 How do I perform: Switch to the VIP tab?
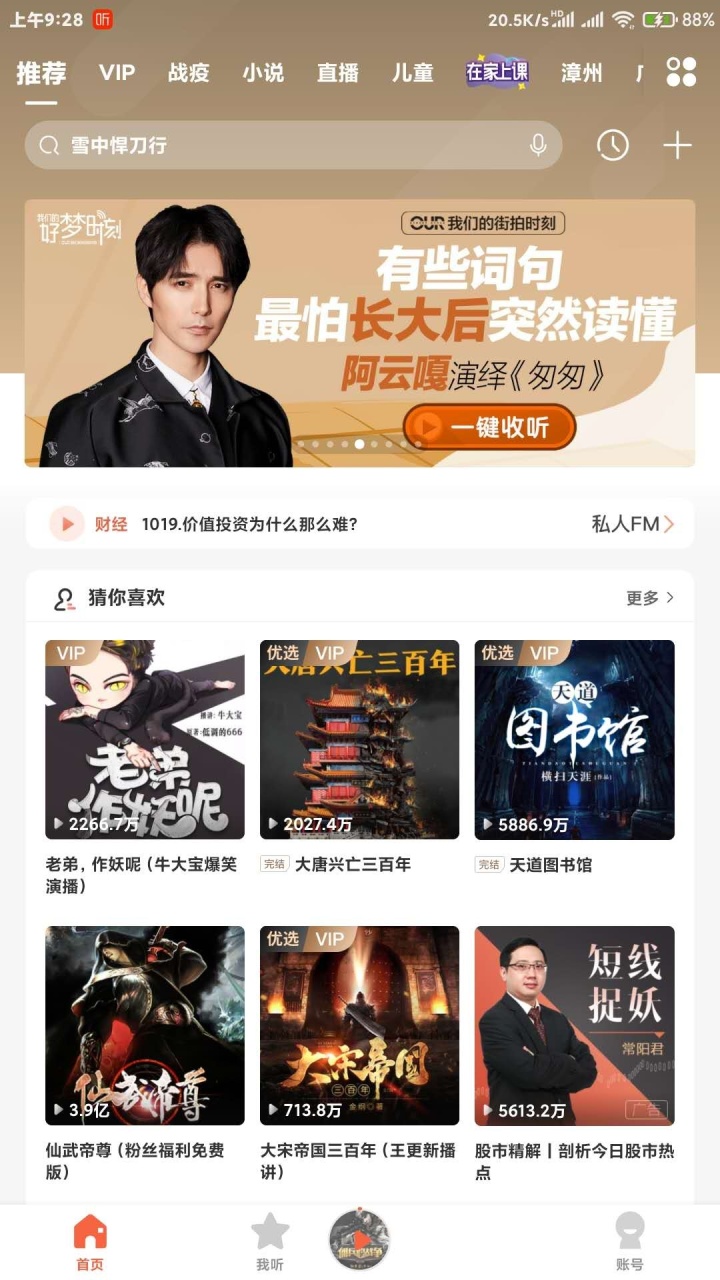tap(117, 72)
